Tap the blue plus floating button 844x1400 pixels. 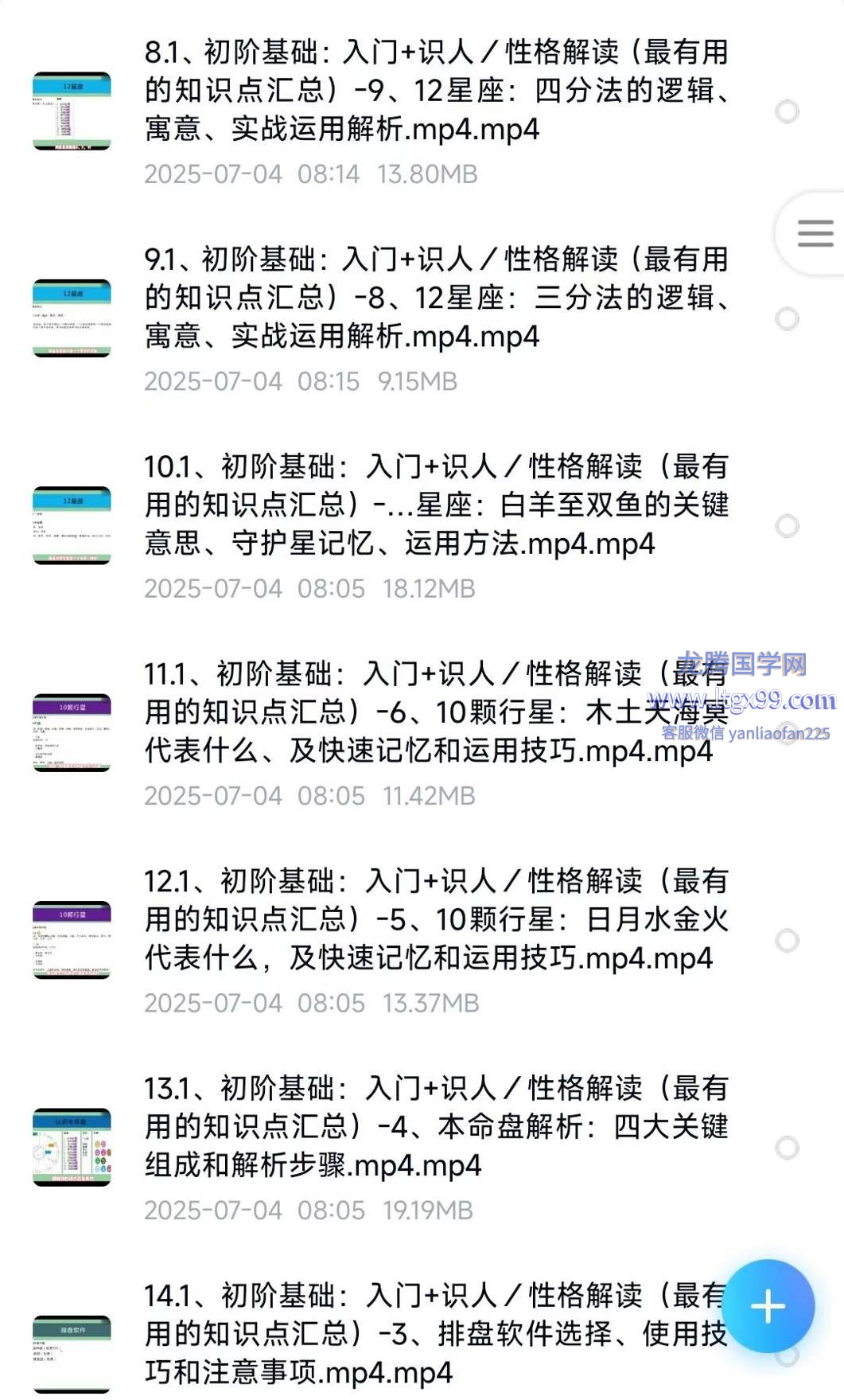point(768,1306)
